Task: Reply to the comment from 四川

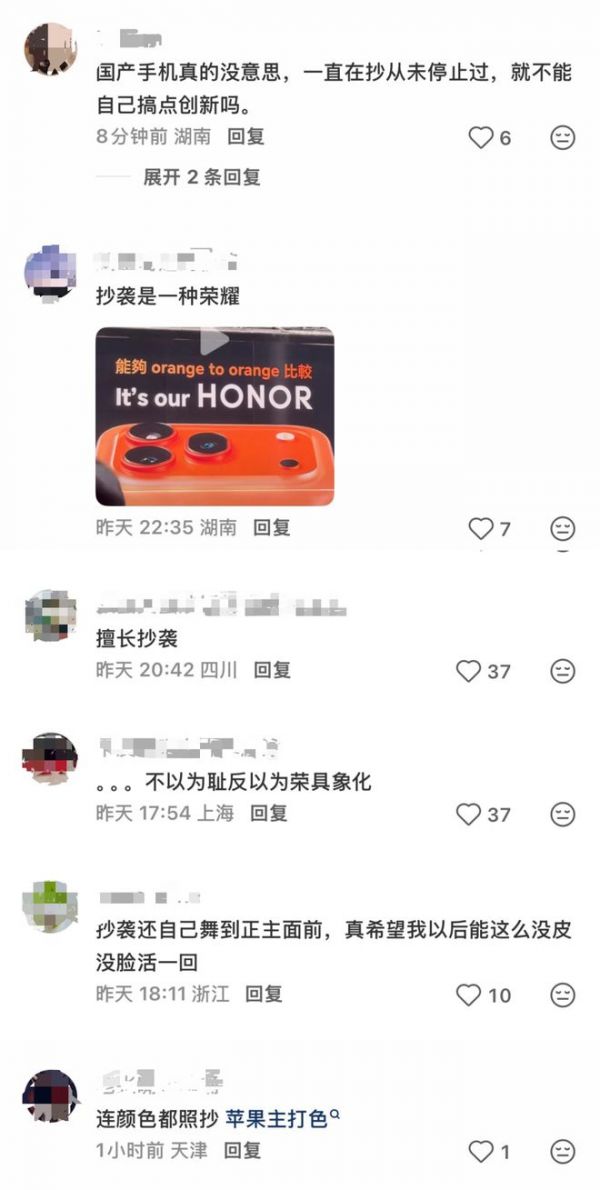Action: click(x=271, y=670)
